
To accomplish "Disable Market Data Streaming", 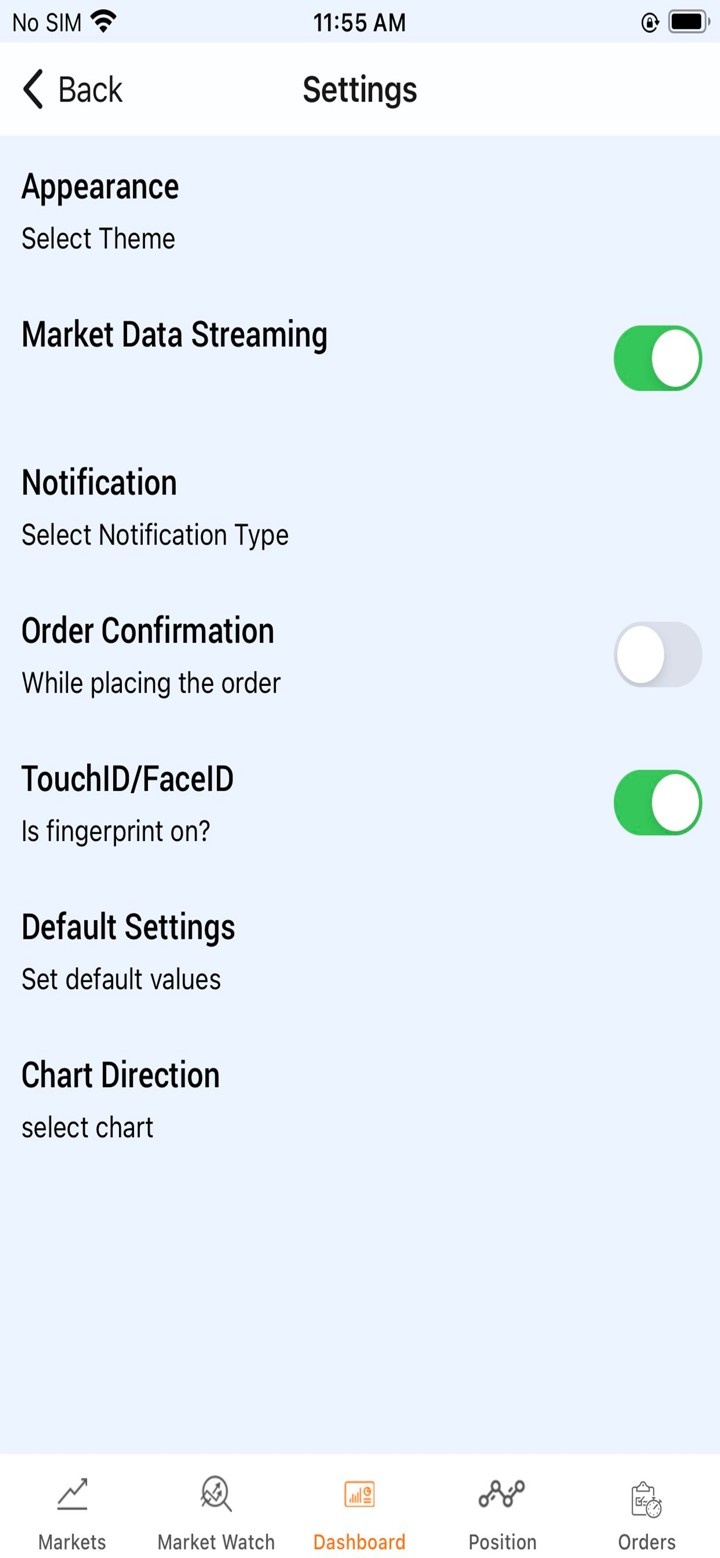I will (657, 357).
